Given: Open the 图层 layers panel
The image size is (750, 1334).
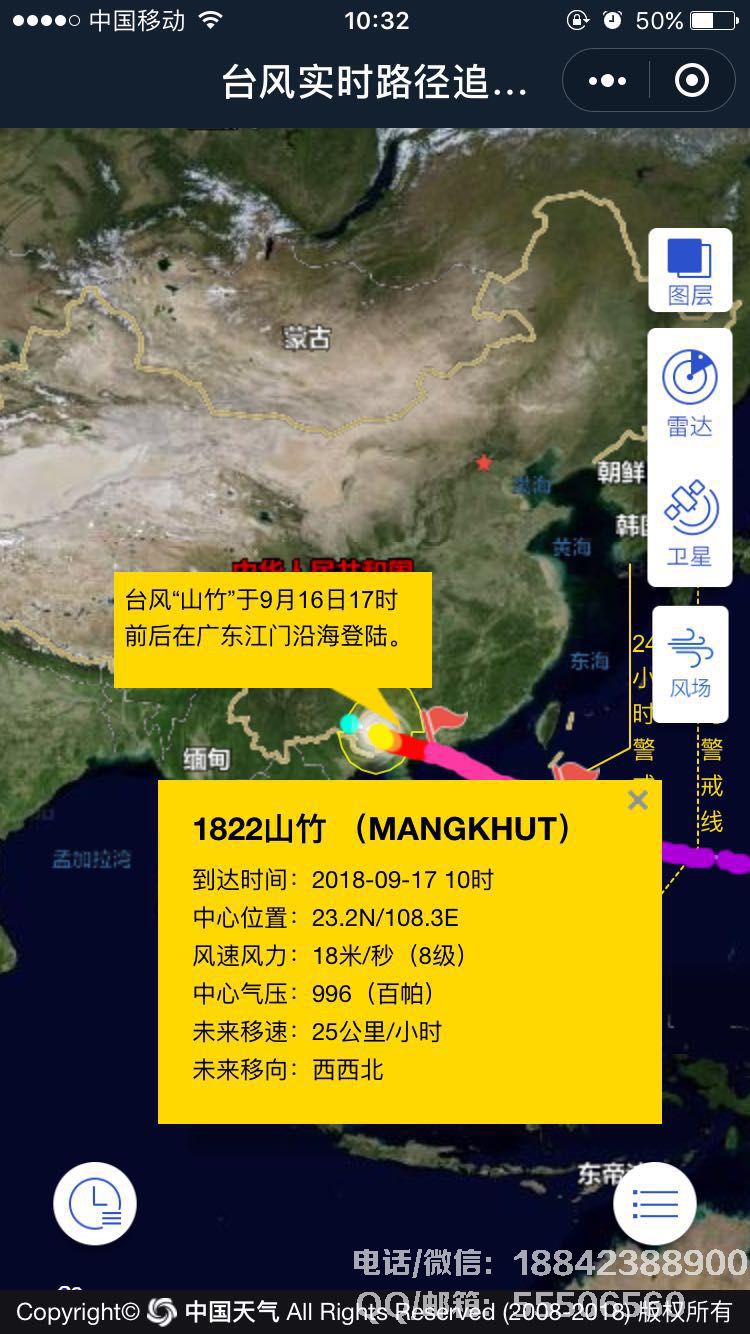Looking at the screenshot, I should coord(690,270).
